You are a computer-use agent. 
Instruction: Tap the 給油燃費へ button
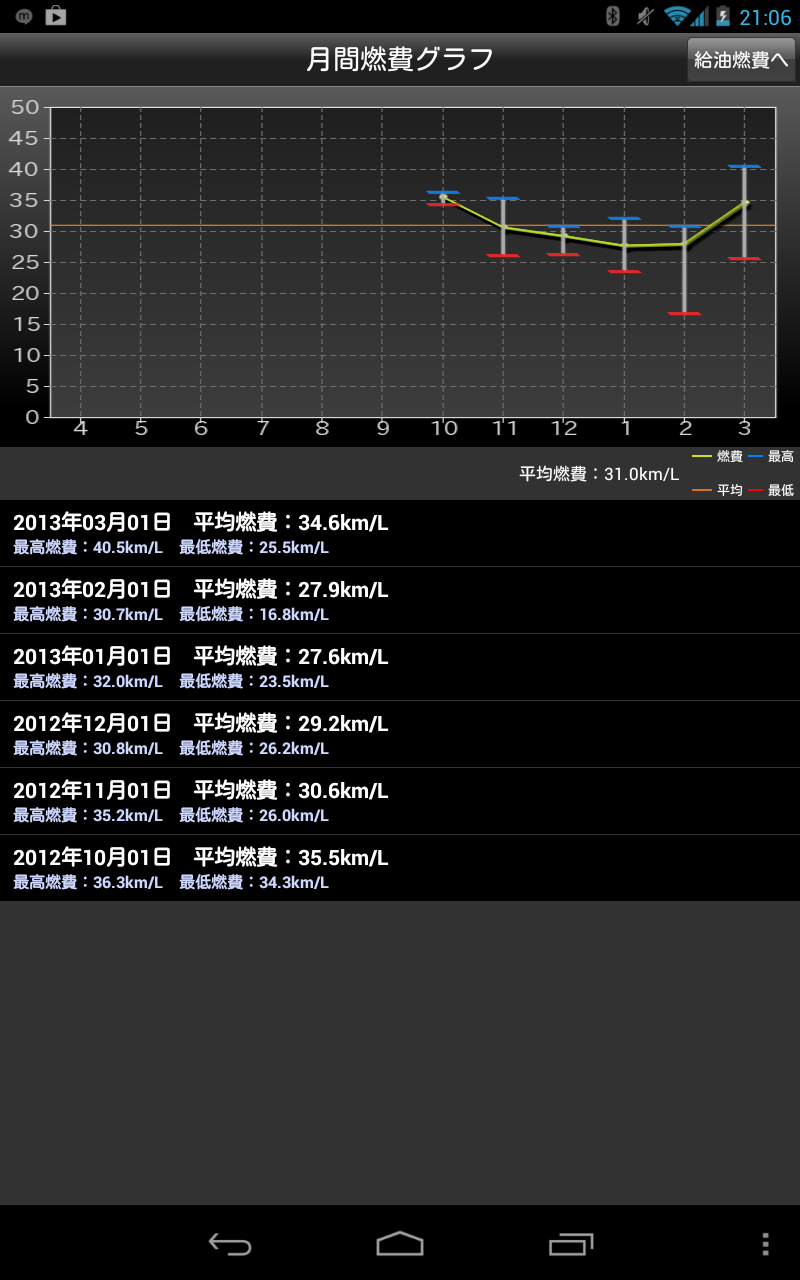point(741,60)
